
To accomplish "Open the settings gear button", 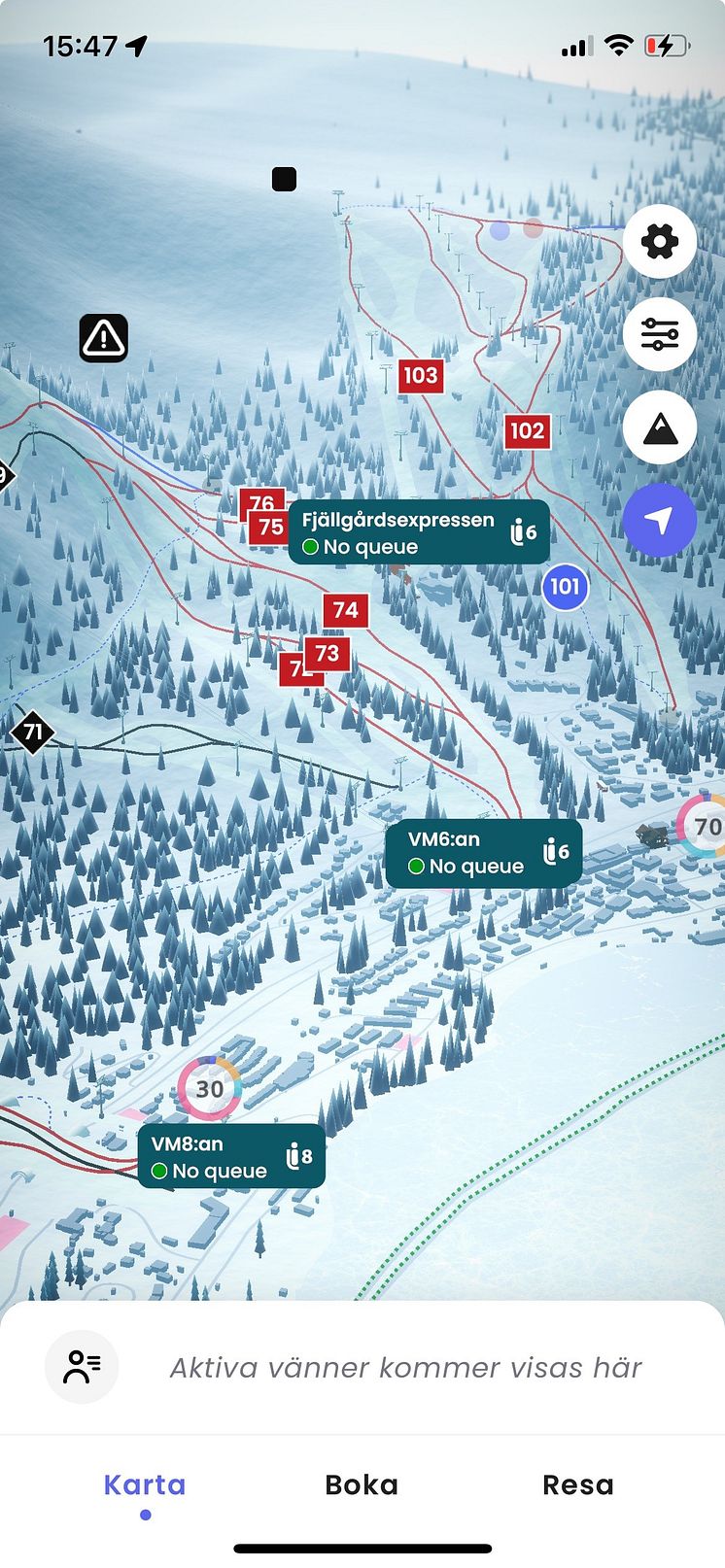I will point(659,242).
